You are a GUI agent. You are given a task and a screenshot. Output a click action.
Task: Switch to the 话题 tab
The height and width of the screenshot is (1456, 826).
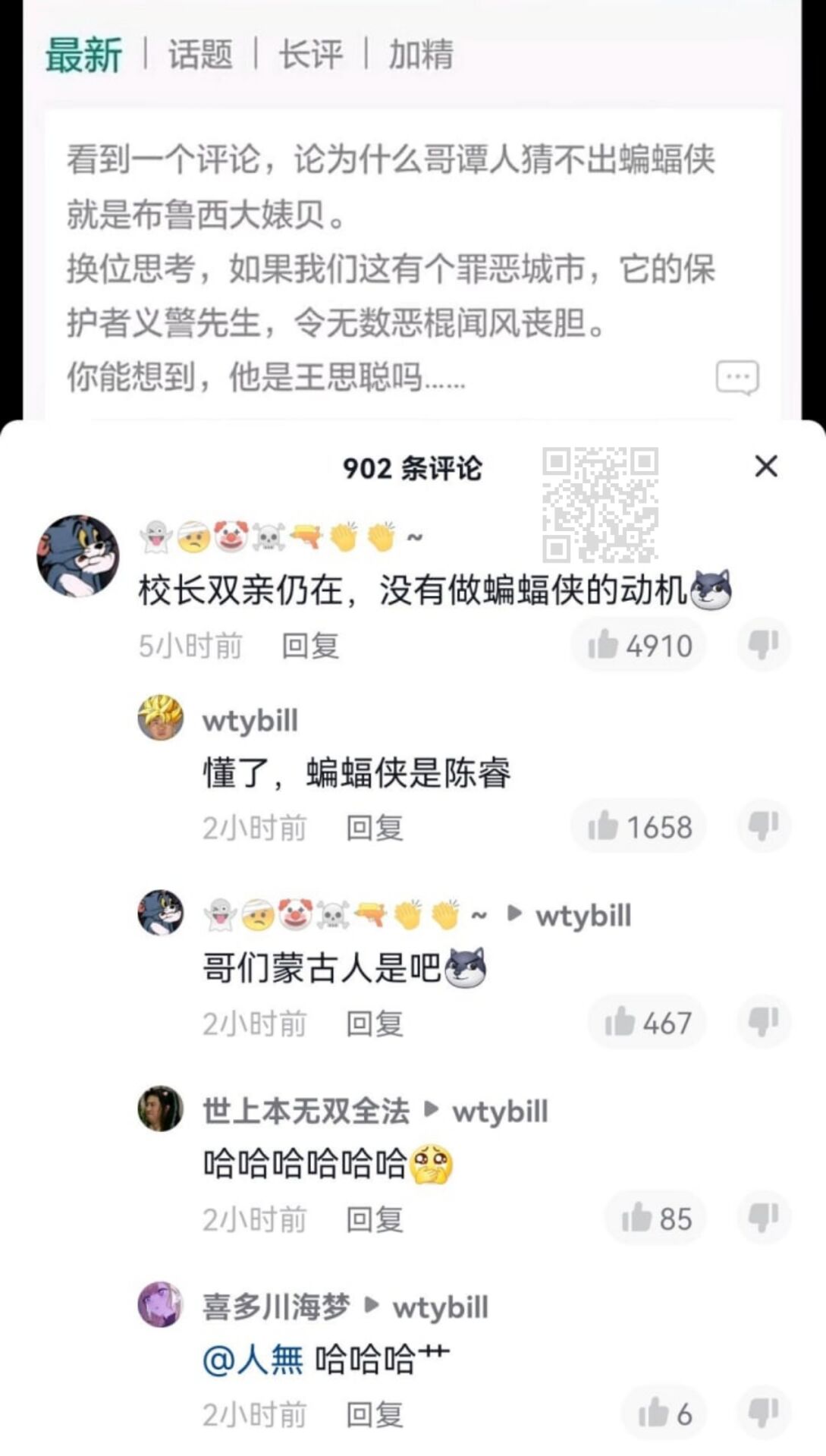point(200,55)
